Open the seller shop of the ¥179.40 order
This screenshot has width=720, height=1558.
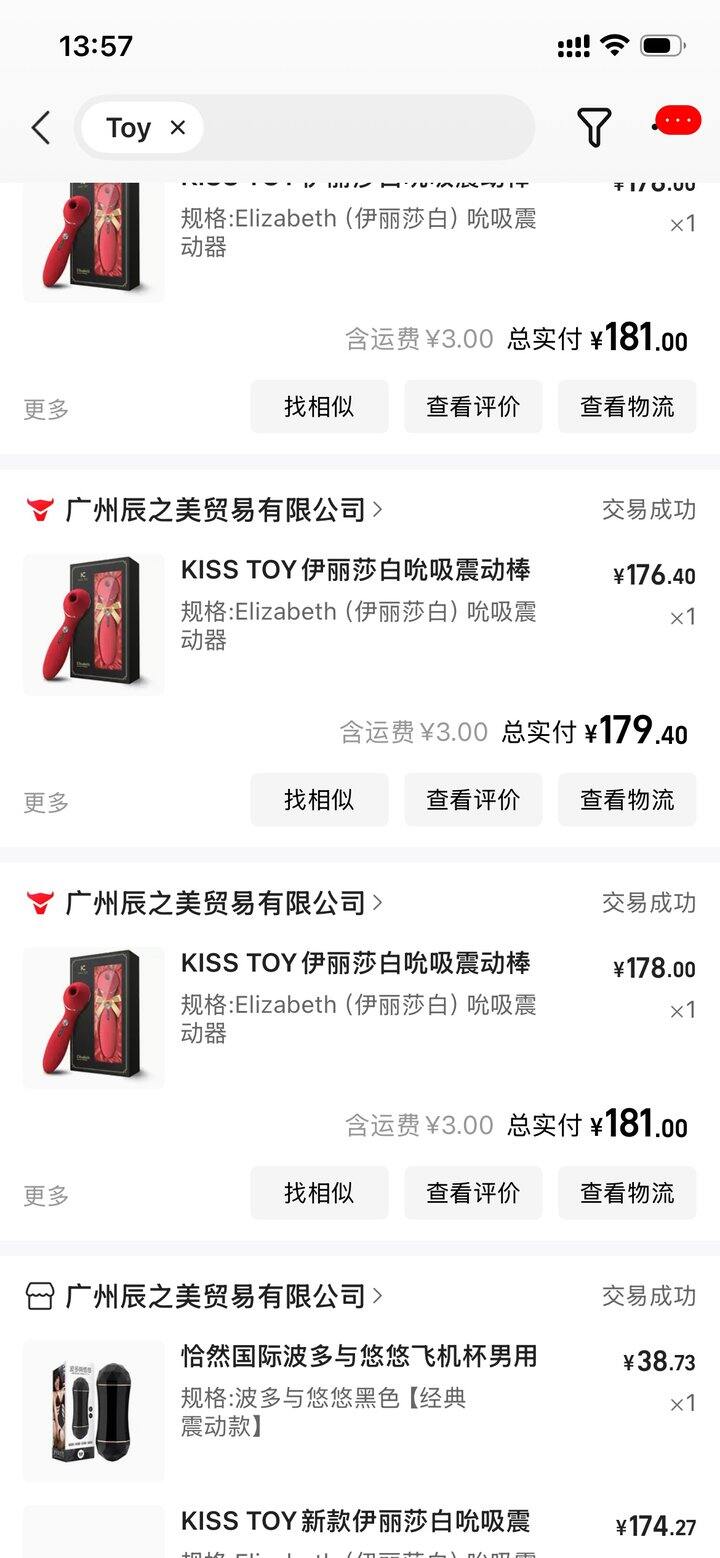click(x=215, y=510)
